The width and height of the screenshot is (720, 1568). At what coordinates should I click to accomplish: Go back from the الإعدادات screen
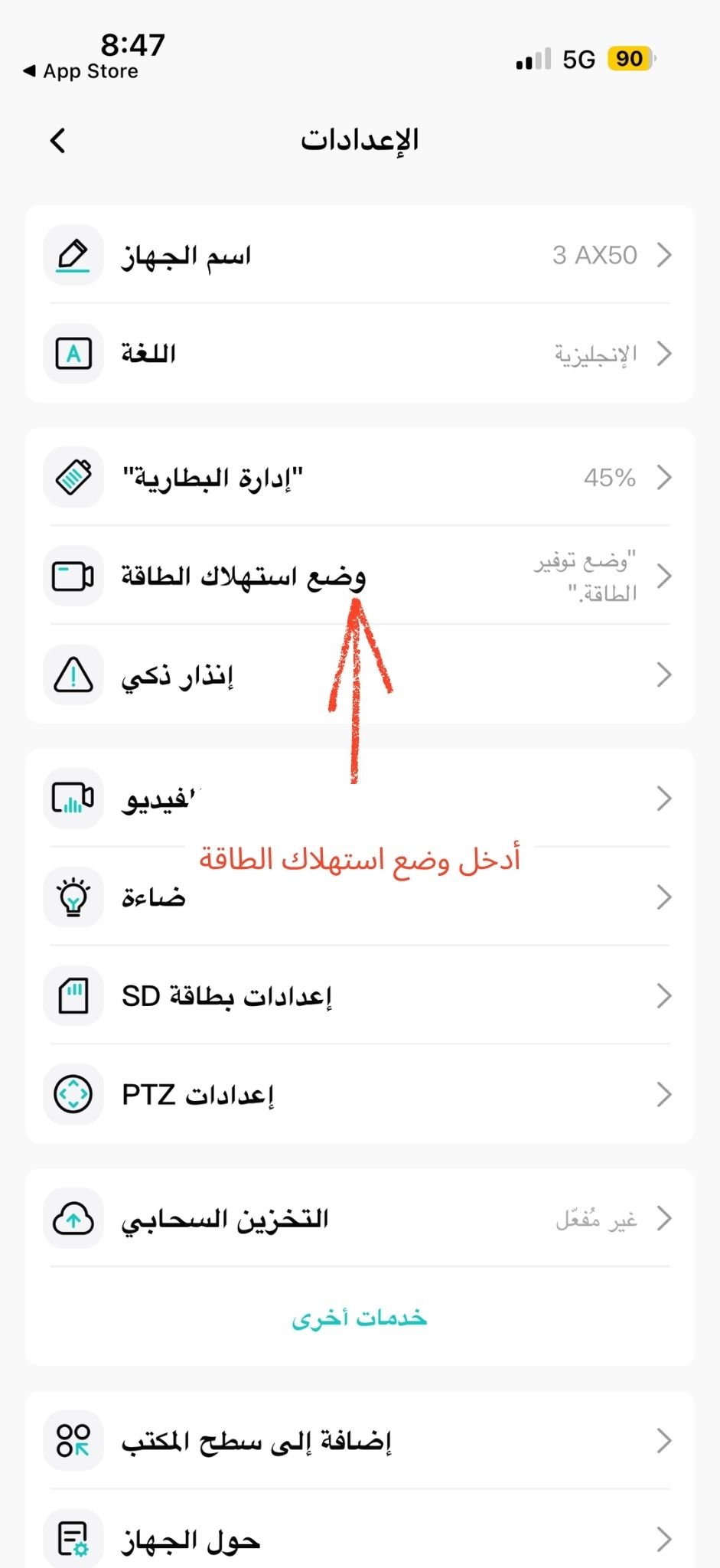[58, 140]
